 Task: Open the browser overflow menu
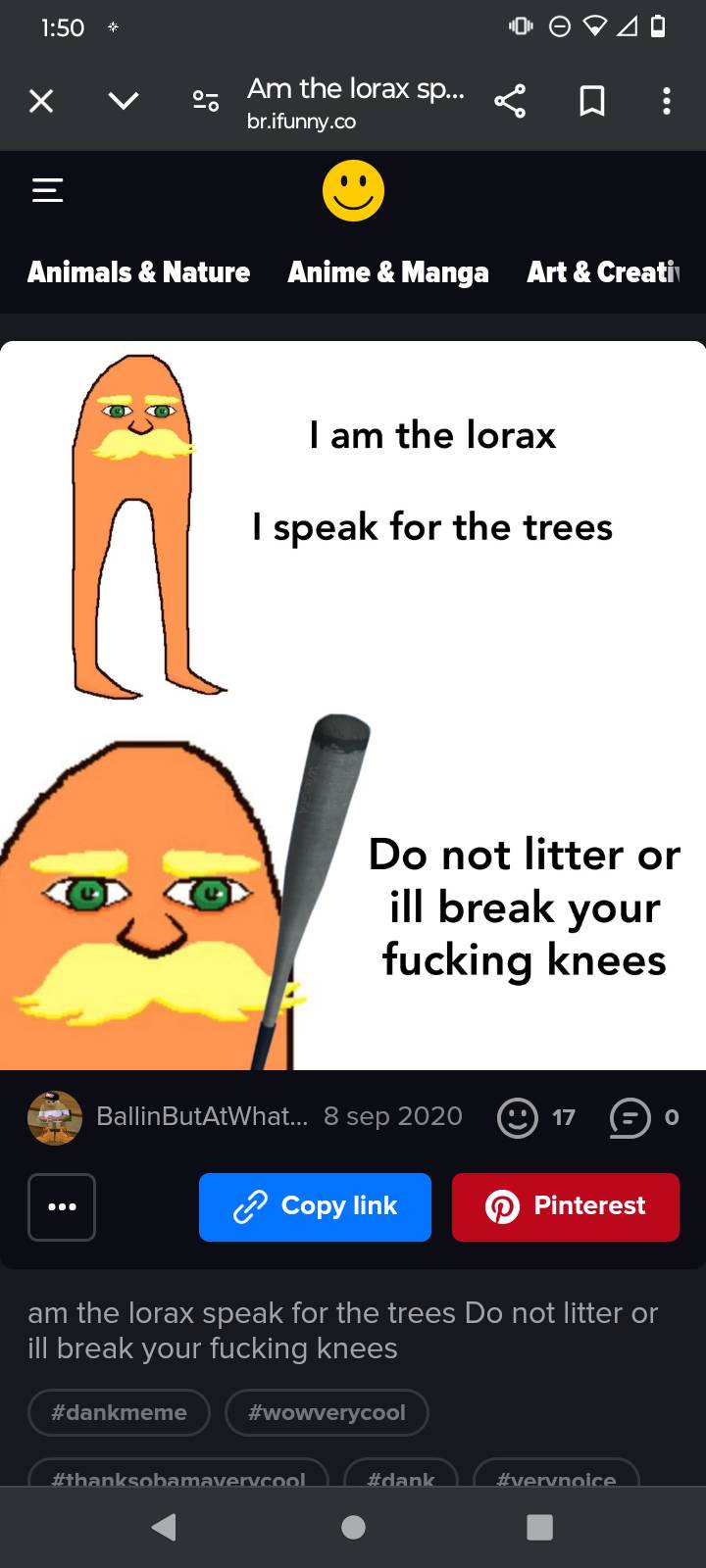667,101
